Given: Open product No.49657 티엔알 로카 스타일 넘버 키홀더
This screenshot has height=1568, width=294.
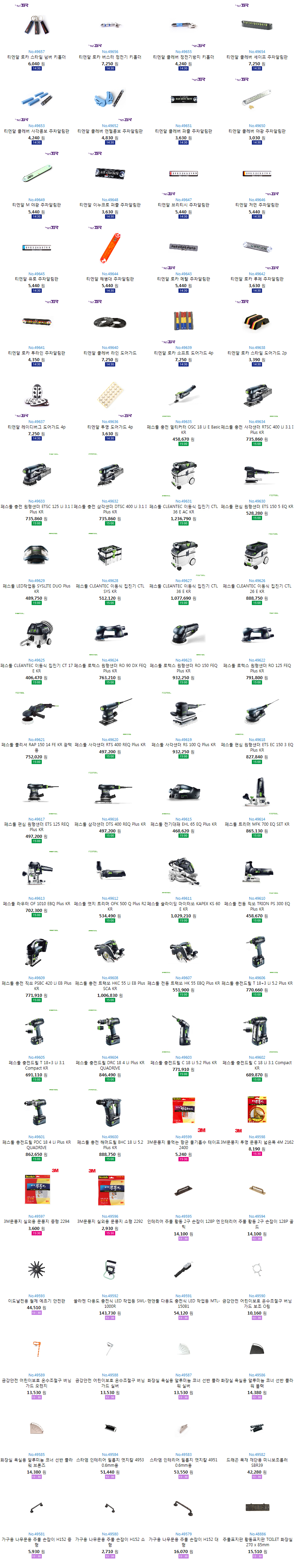Looking at the screenshot, I should (36, 57).
